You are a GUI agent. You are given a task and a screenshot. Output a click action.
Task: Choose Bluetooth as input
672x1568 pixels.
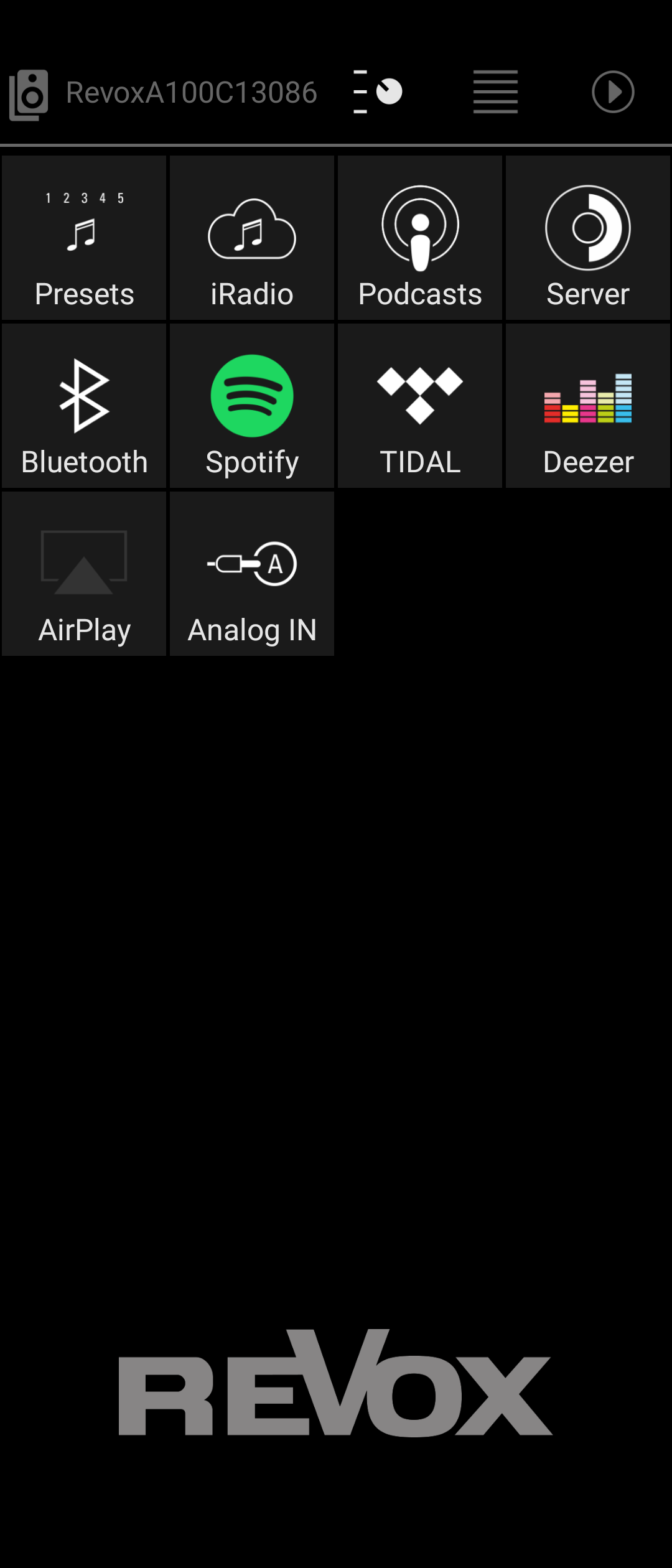(84, 406)
